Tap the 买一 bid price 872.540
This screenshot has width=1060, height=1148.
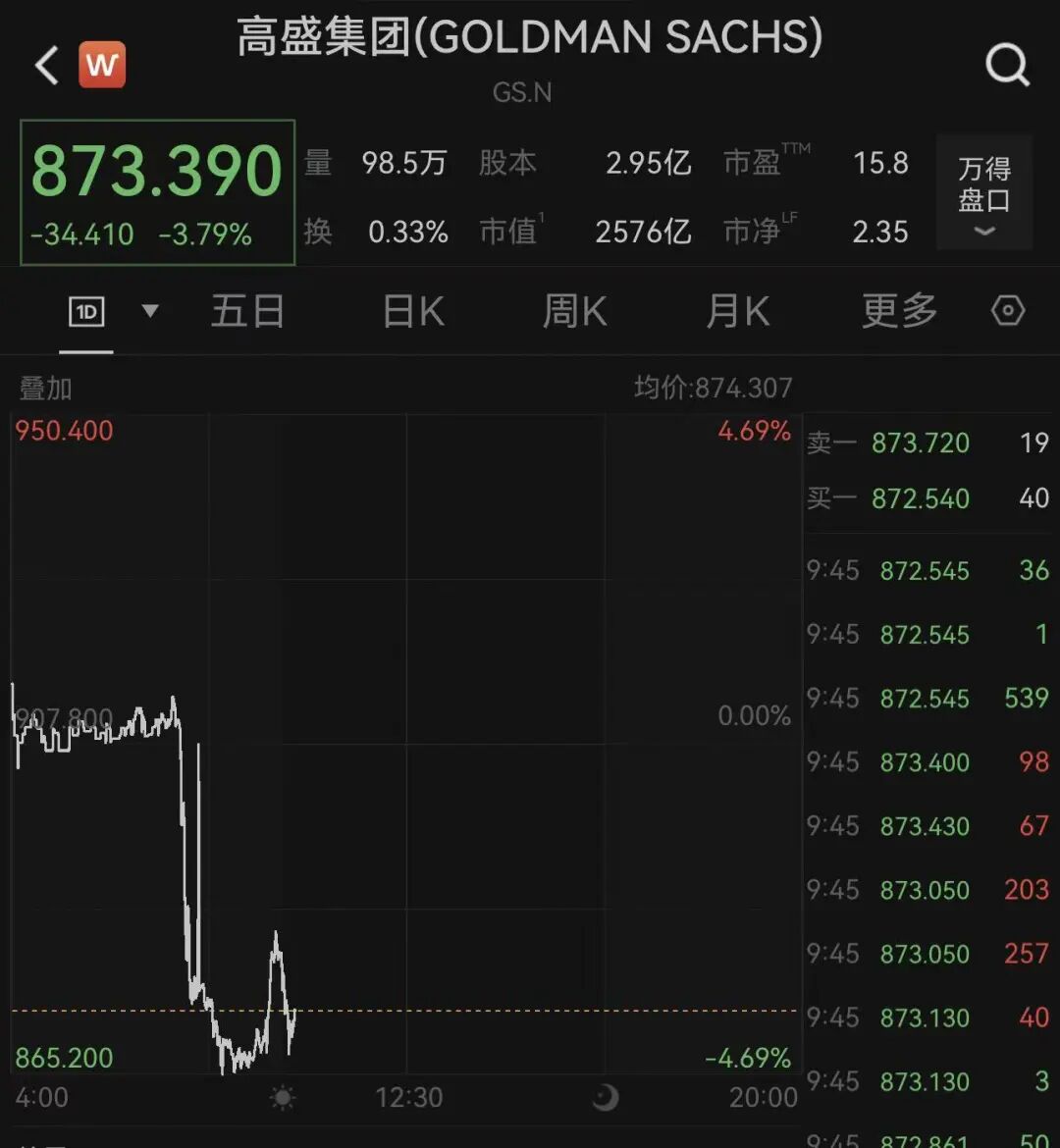(x=921, y=498)
